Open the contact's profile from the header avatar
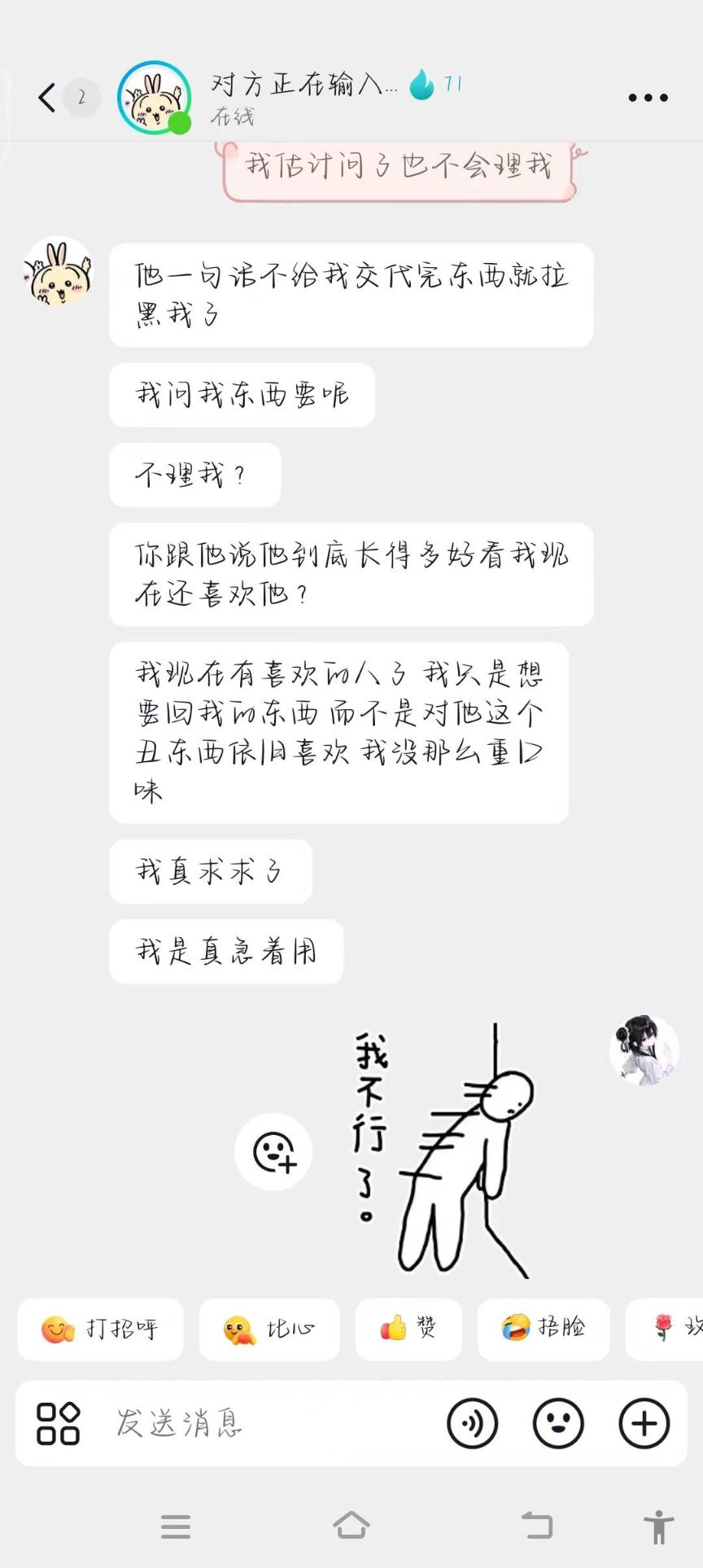 coord(154,98)
